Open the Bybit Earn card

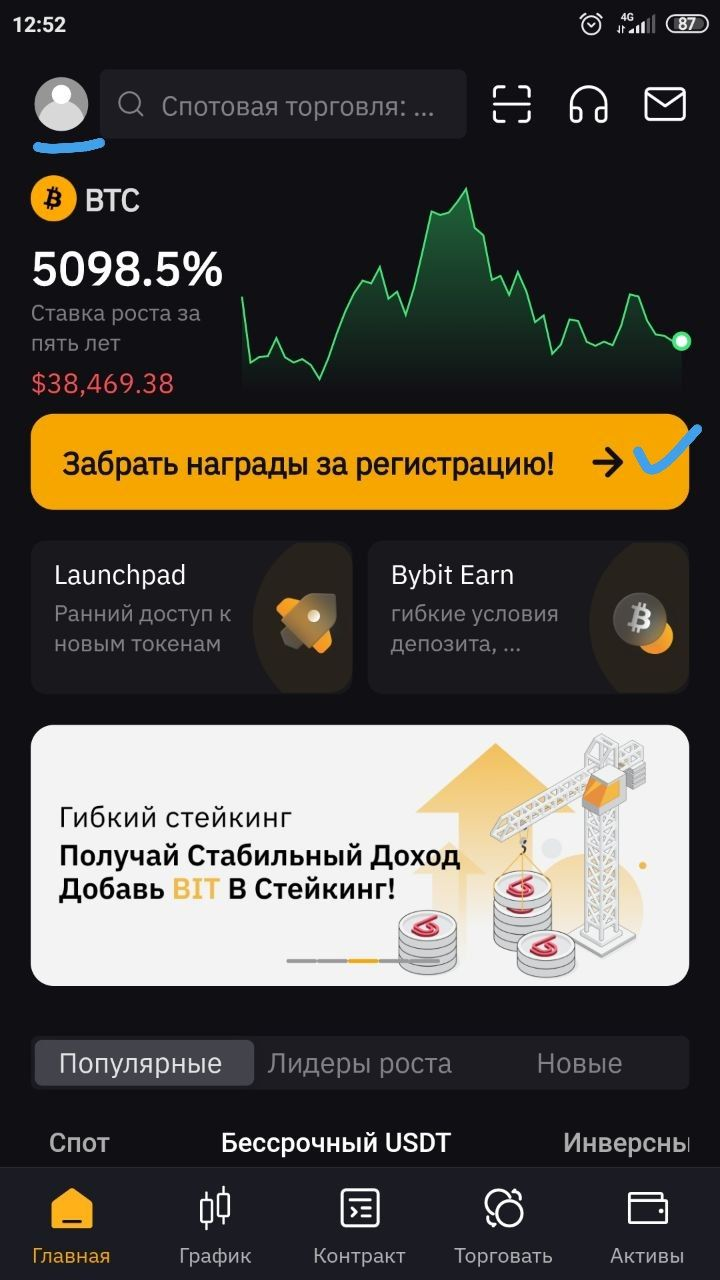[x=528, y=618]
